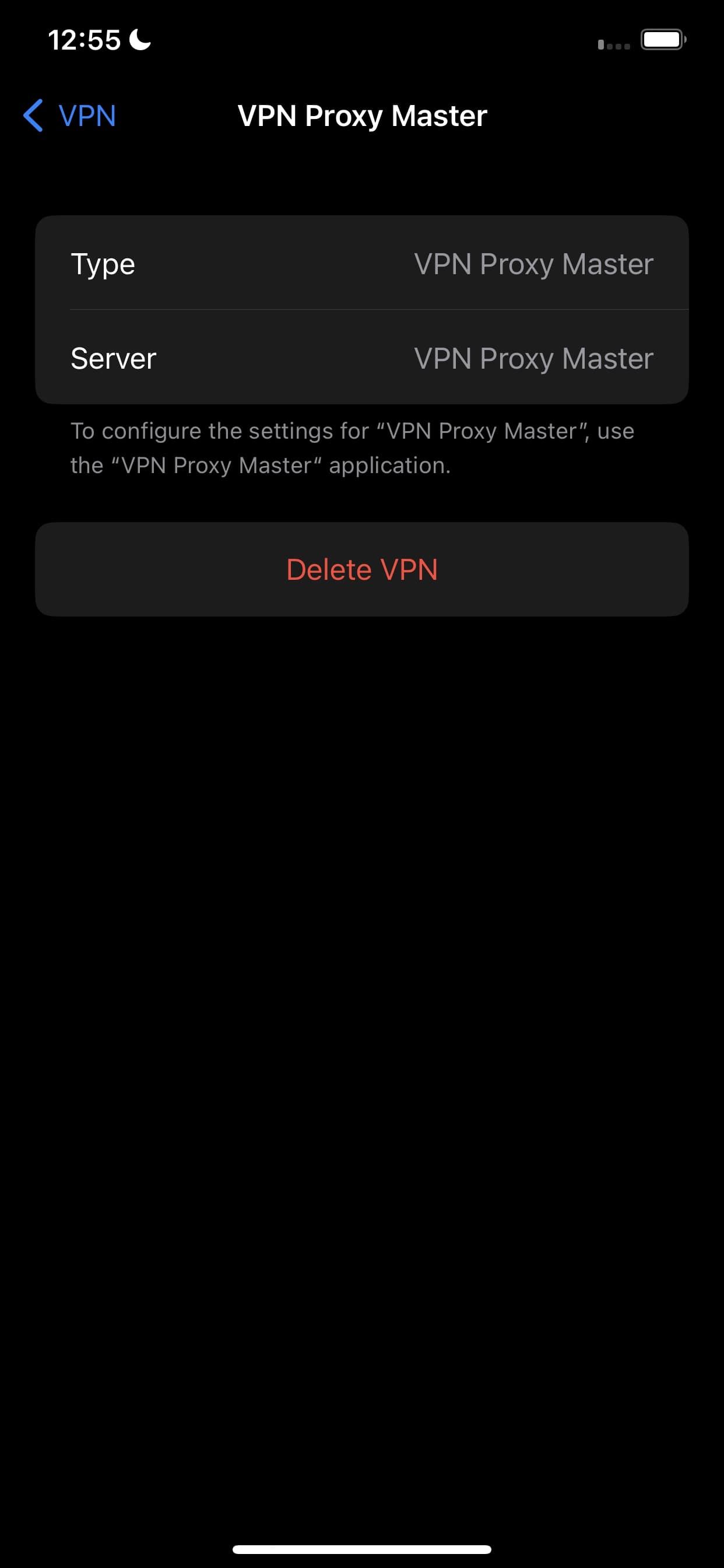
Task: Tap the Server label
Action: tap(113, 358)
